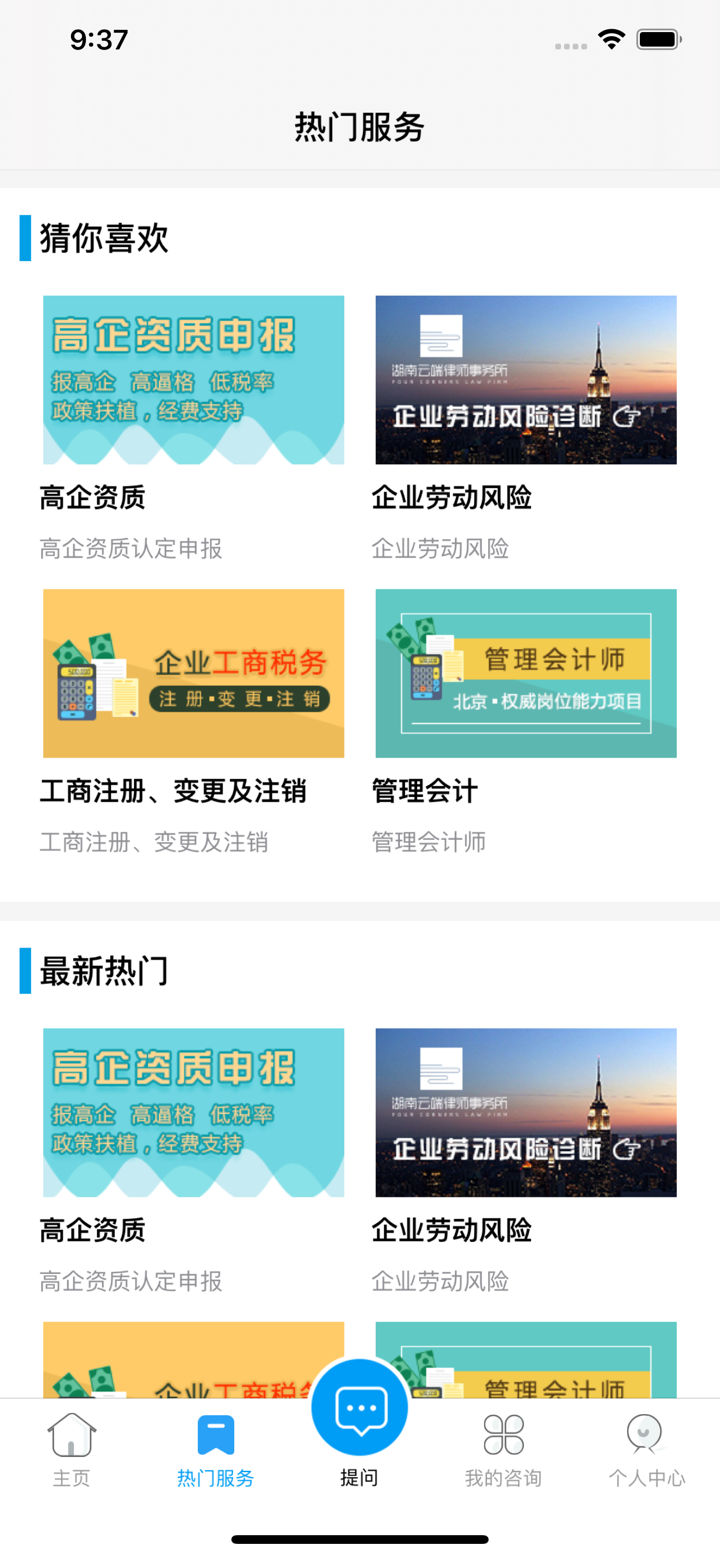Viewport: 720px width, 1558px height.
Task: Tap the 管理会计师 description text
Action: (x=426, y=841)
